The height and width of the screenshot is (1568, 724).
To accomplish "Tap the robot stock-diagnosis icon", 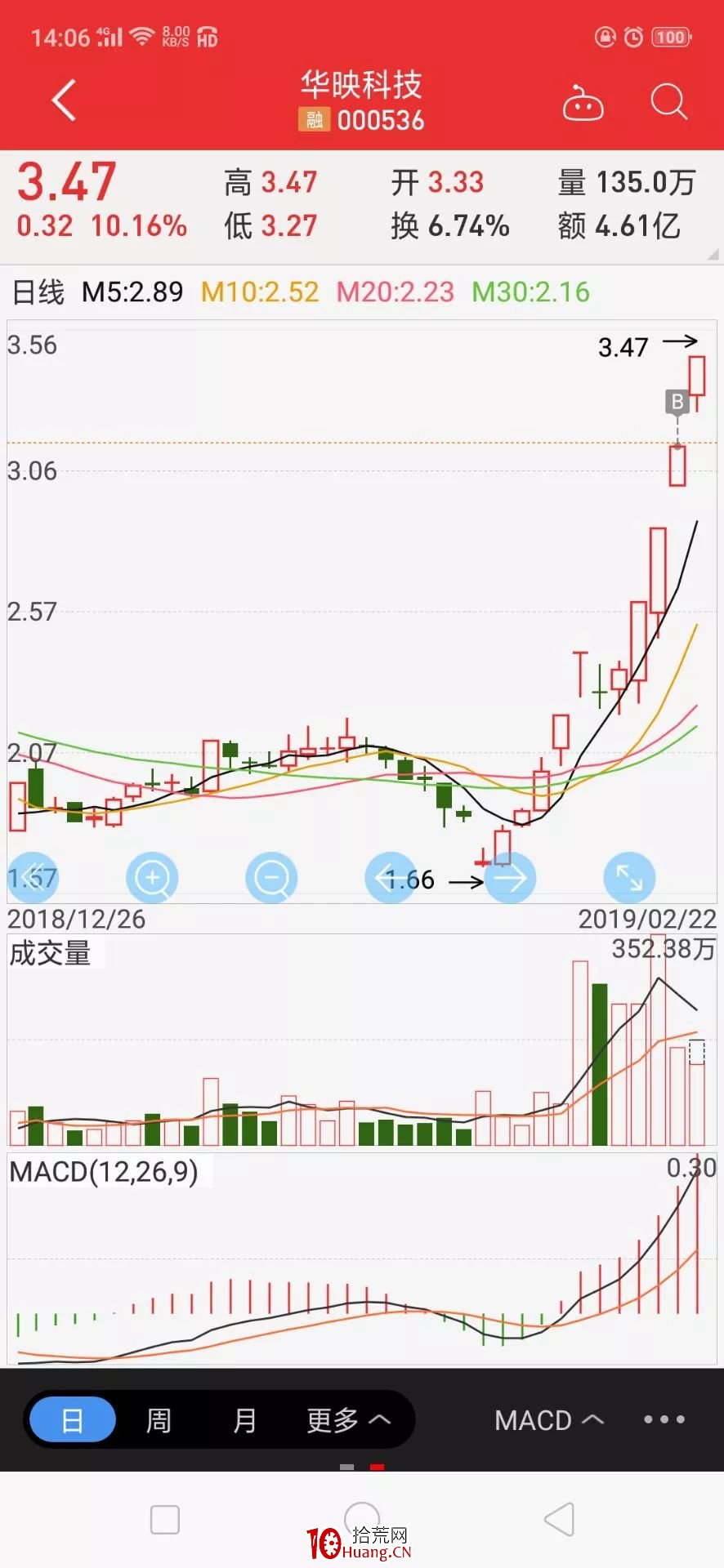I will pyautogui.click(x=583, y=104).
